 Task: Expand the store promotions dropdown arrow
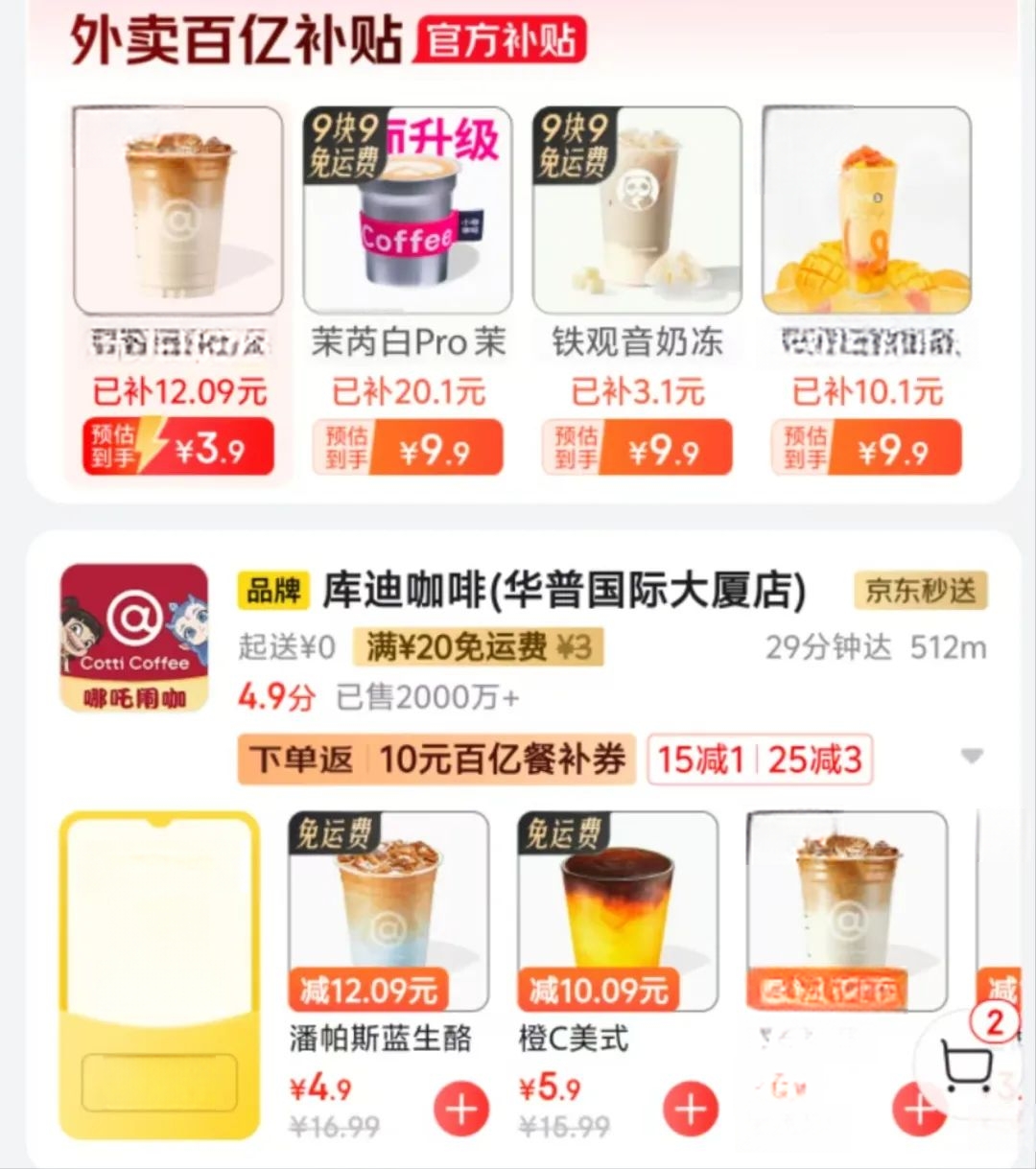pyautogui.click(x=972, y=758)
